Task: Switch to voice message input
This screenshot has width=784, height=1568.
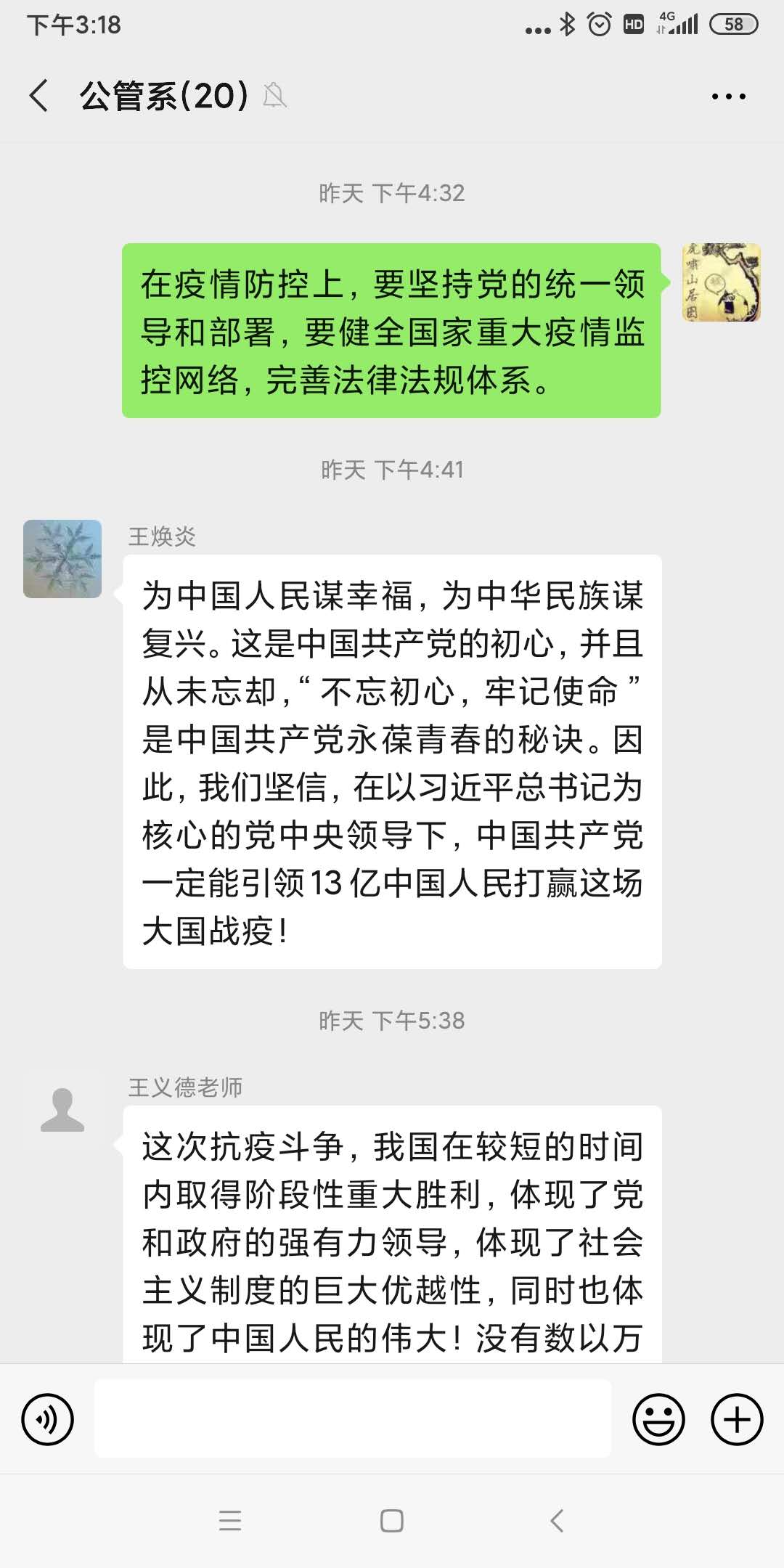Action: (x=48, y=1419)
